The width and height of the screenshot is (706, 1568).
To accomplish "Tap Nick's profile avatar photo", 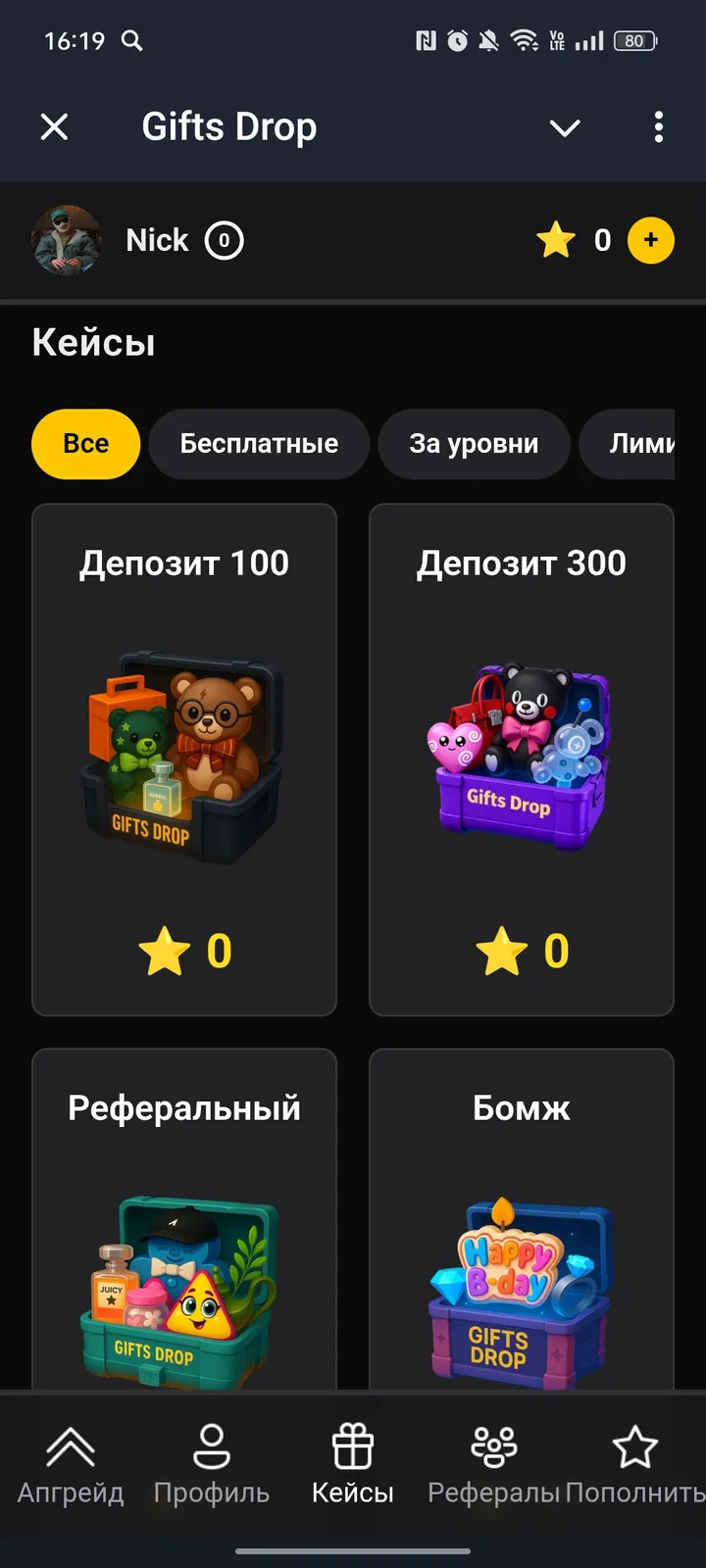I will [x=67, y=240].
